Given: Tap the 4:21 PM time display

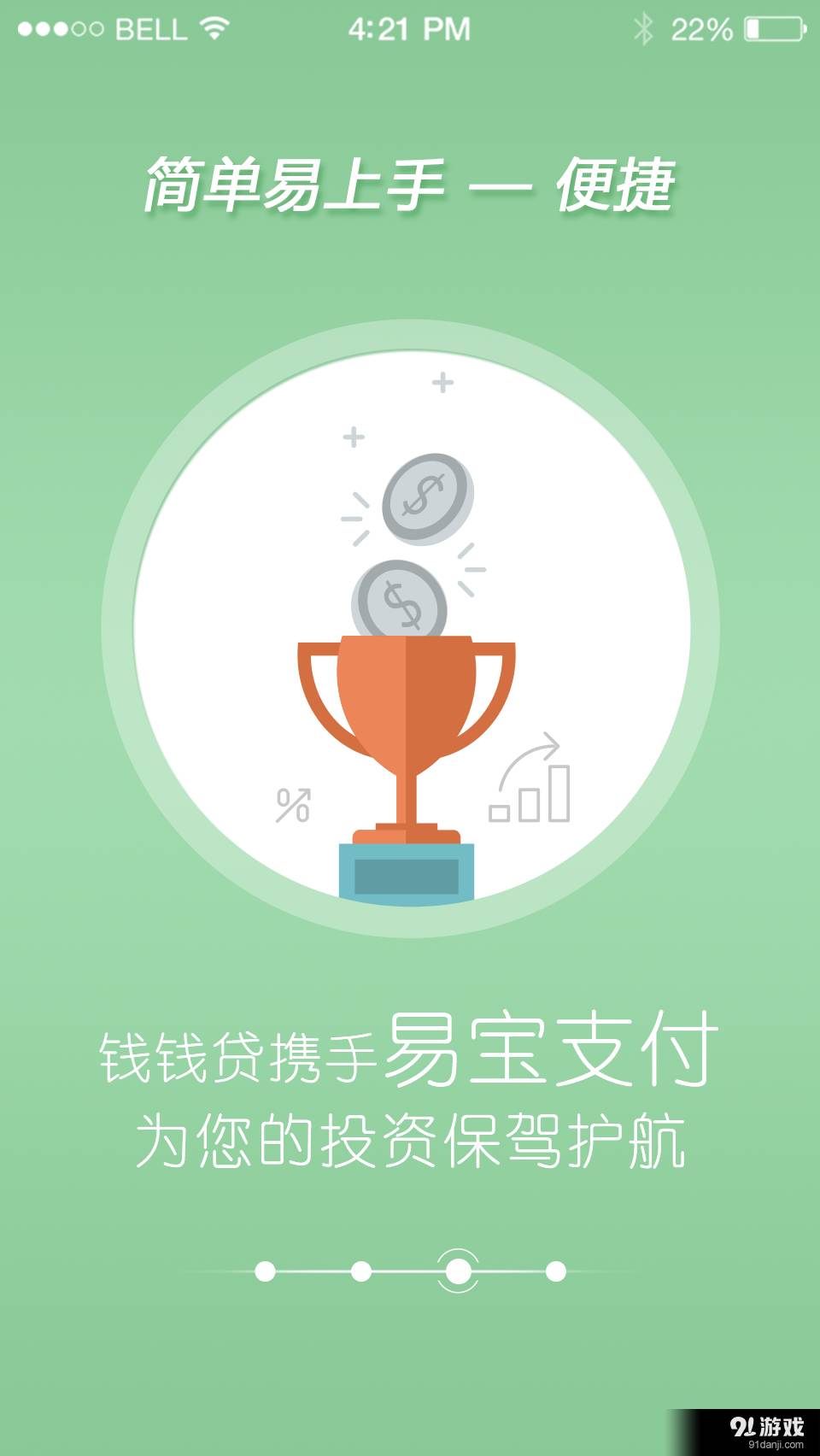Looking at the screenshot, I should 410,27.
